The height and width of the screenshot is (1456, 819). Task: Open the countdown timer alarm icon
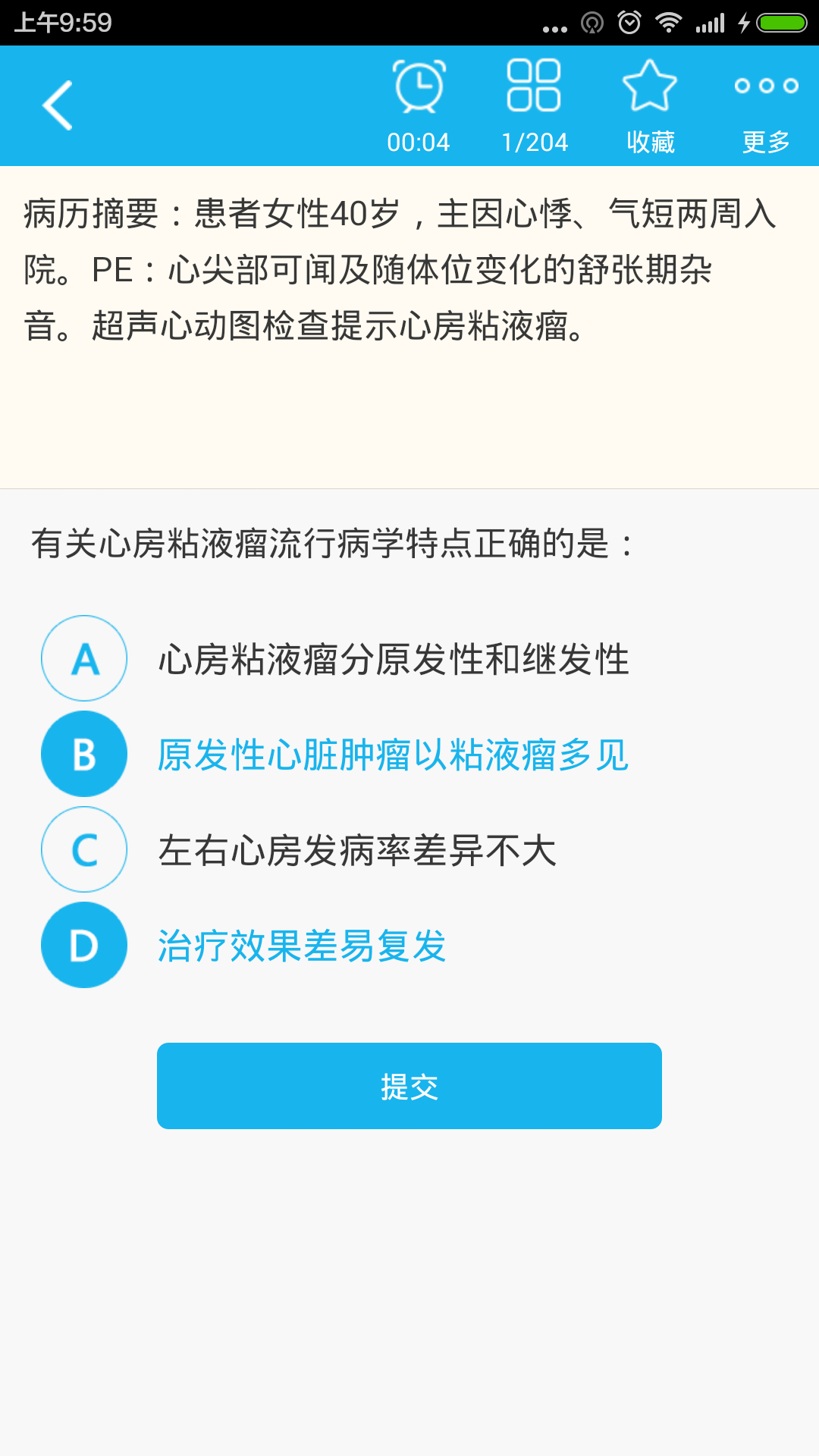pos(418,86)
